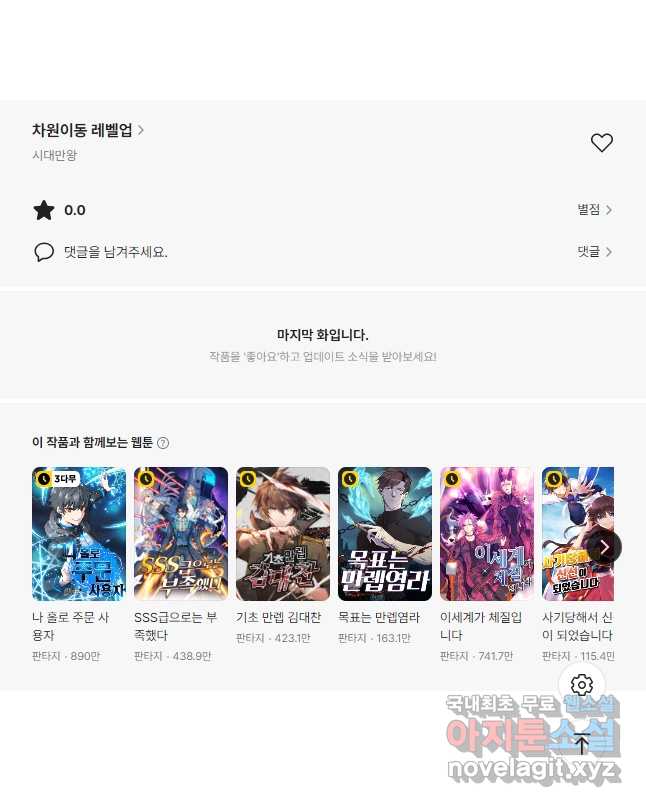The height and width of the screenshot is (807, 646).
Task: Jump back to the top of the page
Action: tap(582, 743)
